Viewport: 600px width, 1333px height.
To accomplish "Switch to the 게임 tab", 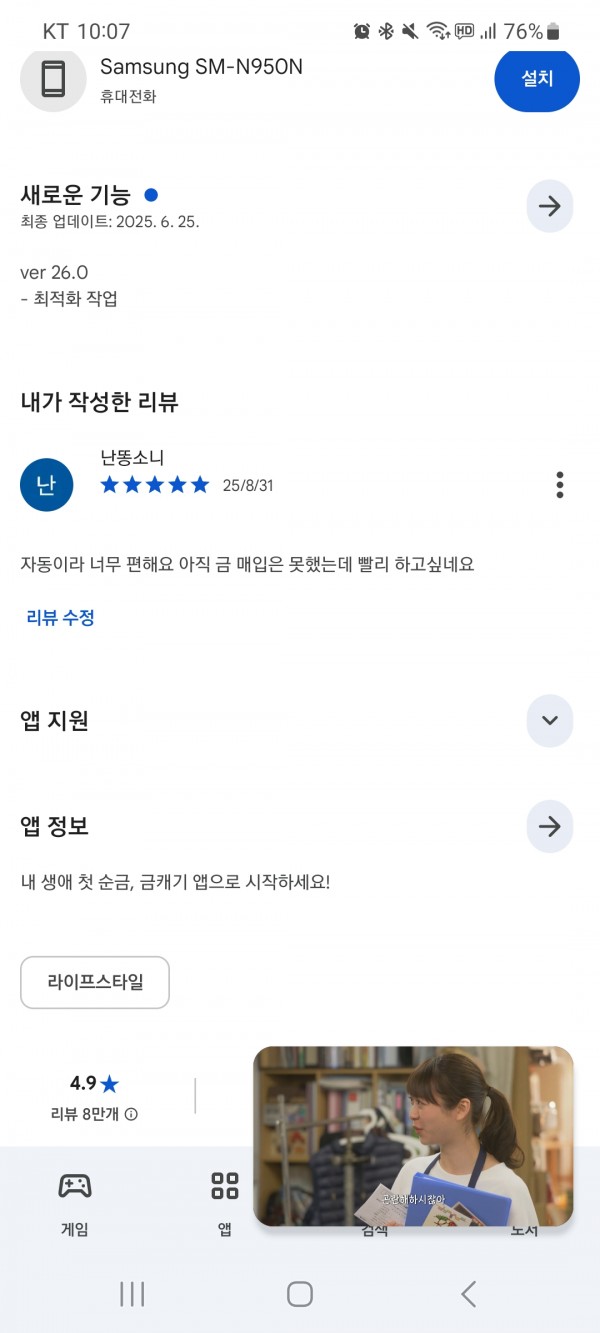I will [x=75, y=1204].
